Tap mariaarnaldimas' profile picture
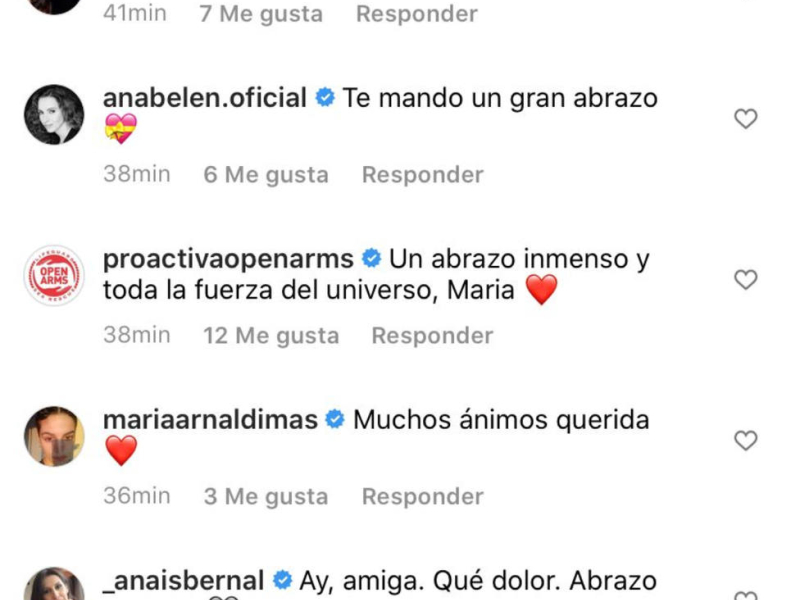This screenshot has width=800, height=600. point(54,436)
